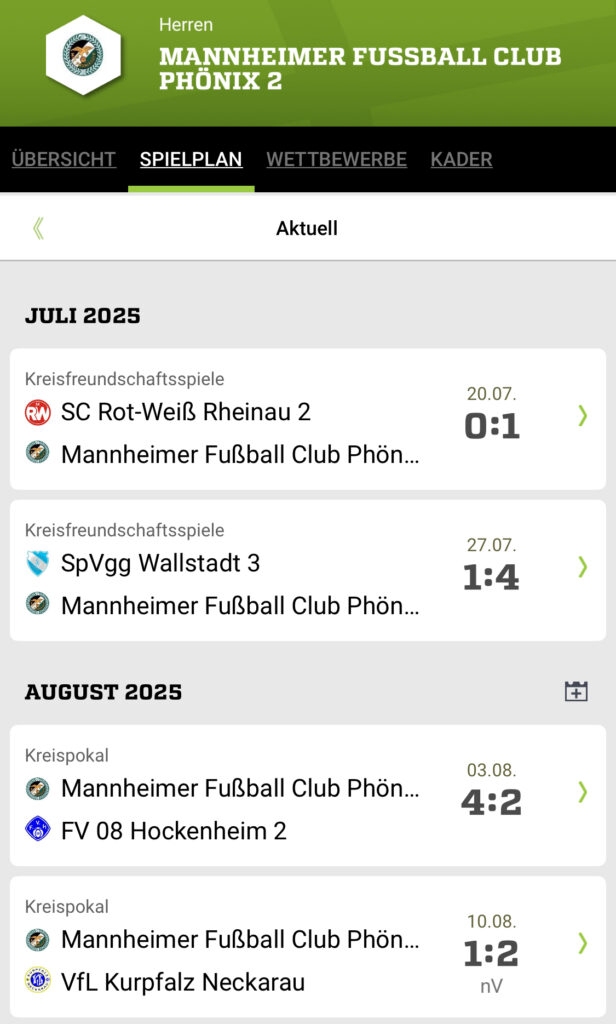Go to the Kader tab

point(461,159)
